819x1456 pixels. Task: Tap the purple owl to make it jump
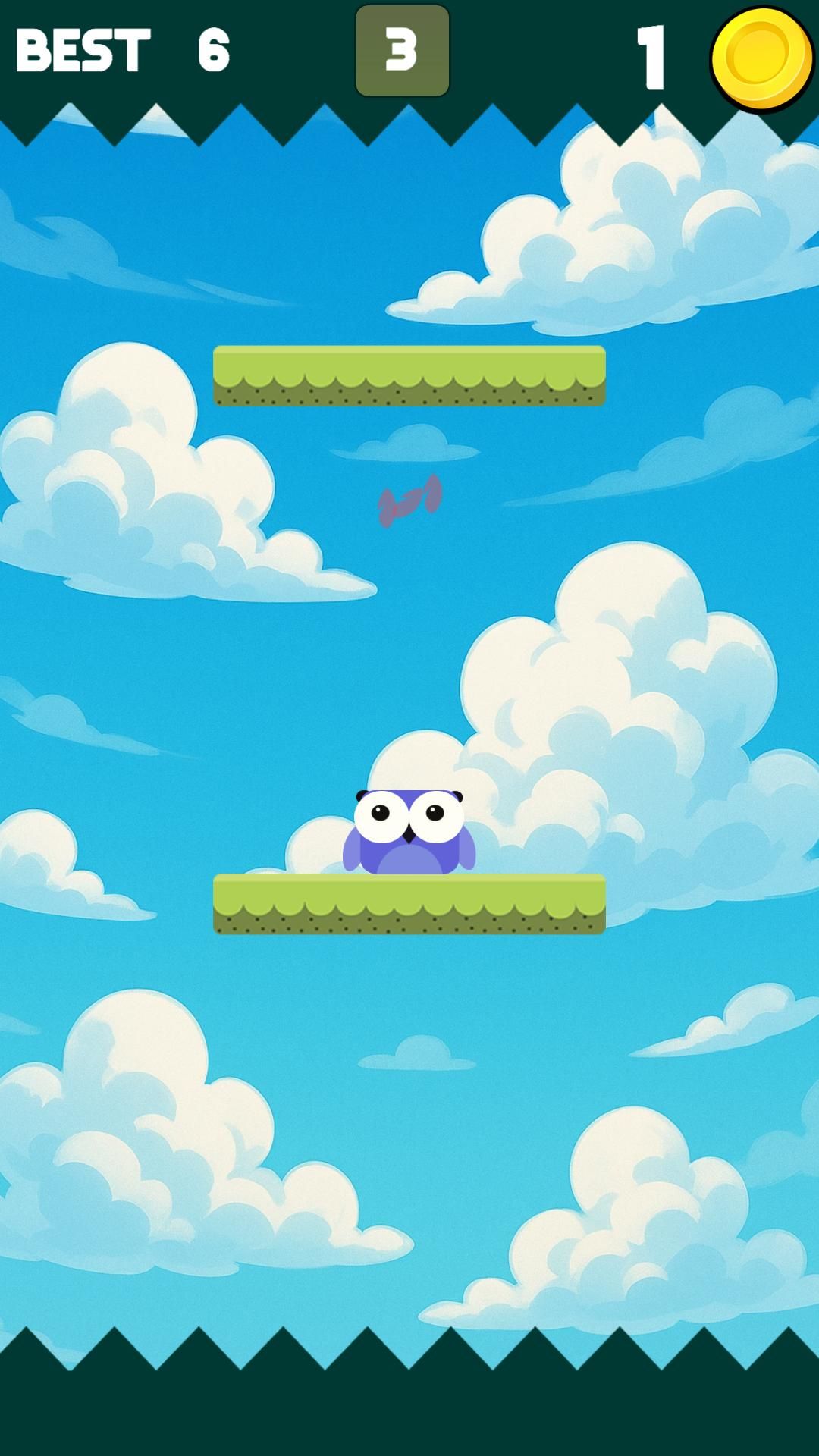point(409,833)
